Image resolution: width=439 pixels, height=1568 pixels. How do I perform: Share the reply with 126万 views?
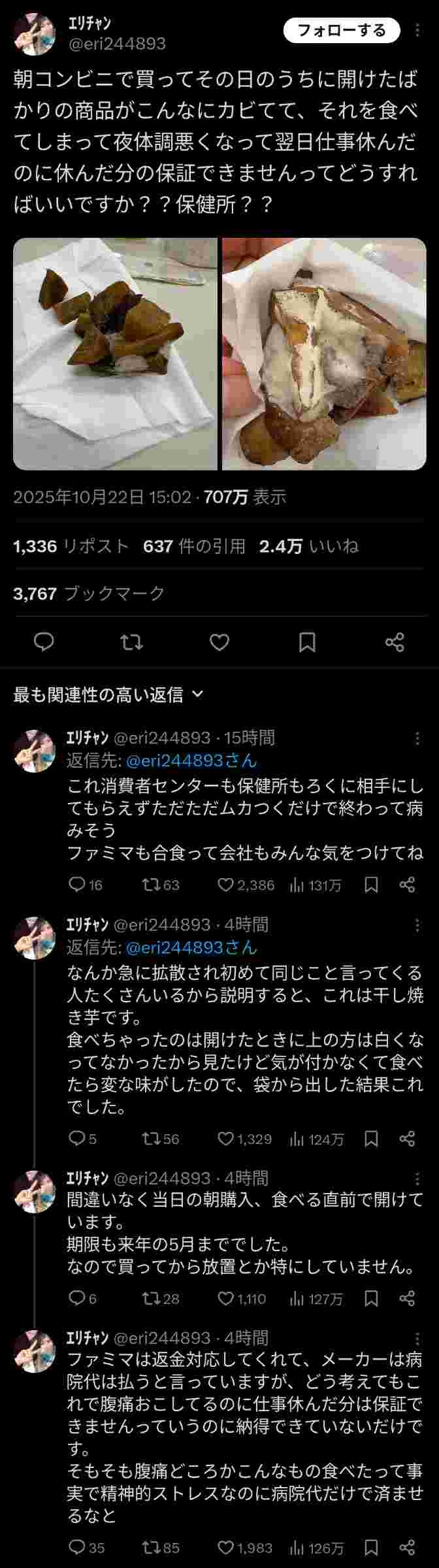point(407,1548)
